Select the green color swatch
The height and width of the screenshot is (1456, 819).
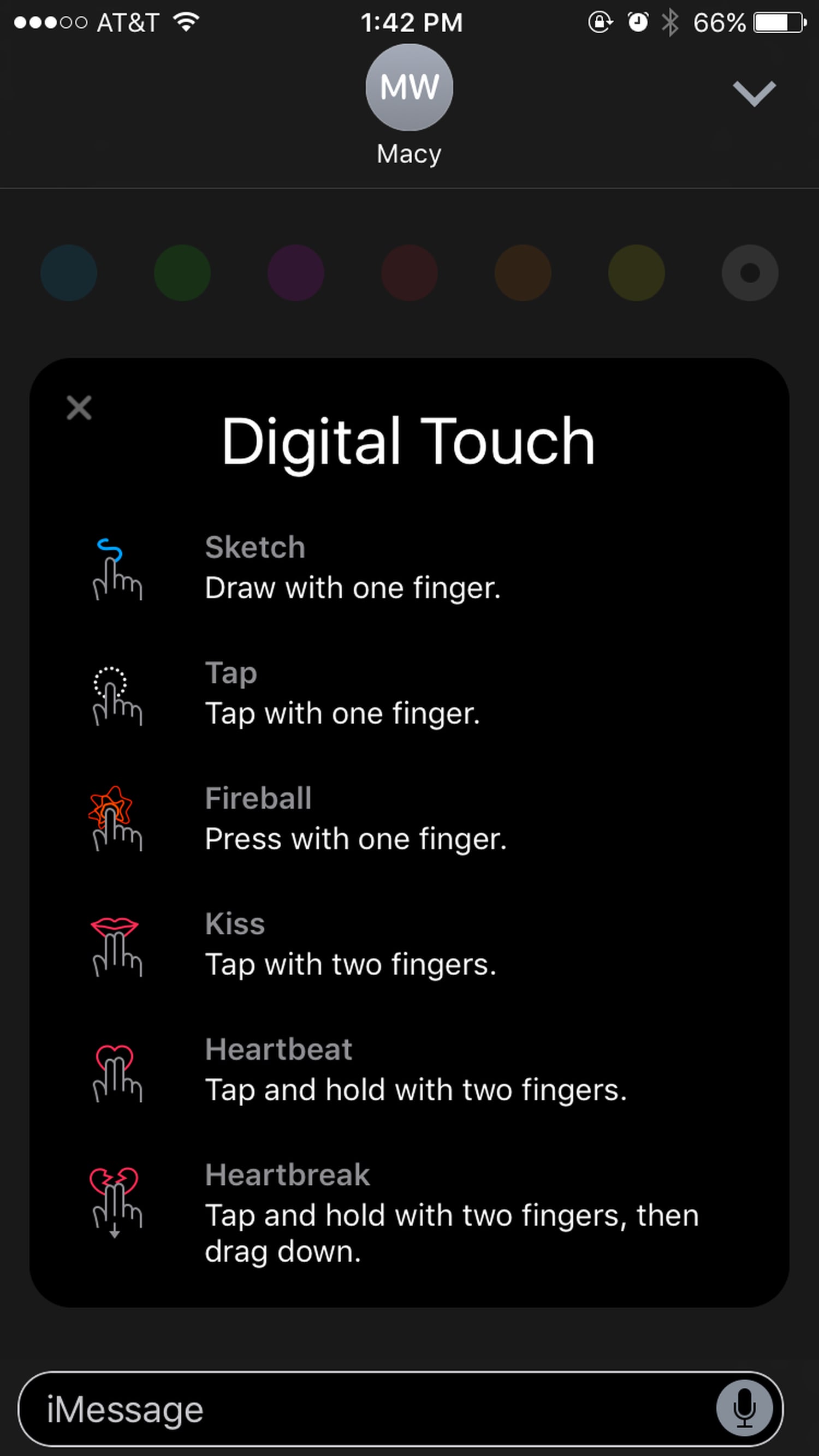click(182, 272)
